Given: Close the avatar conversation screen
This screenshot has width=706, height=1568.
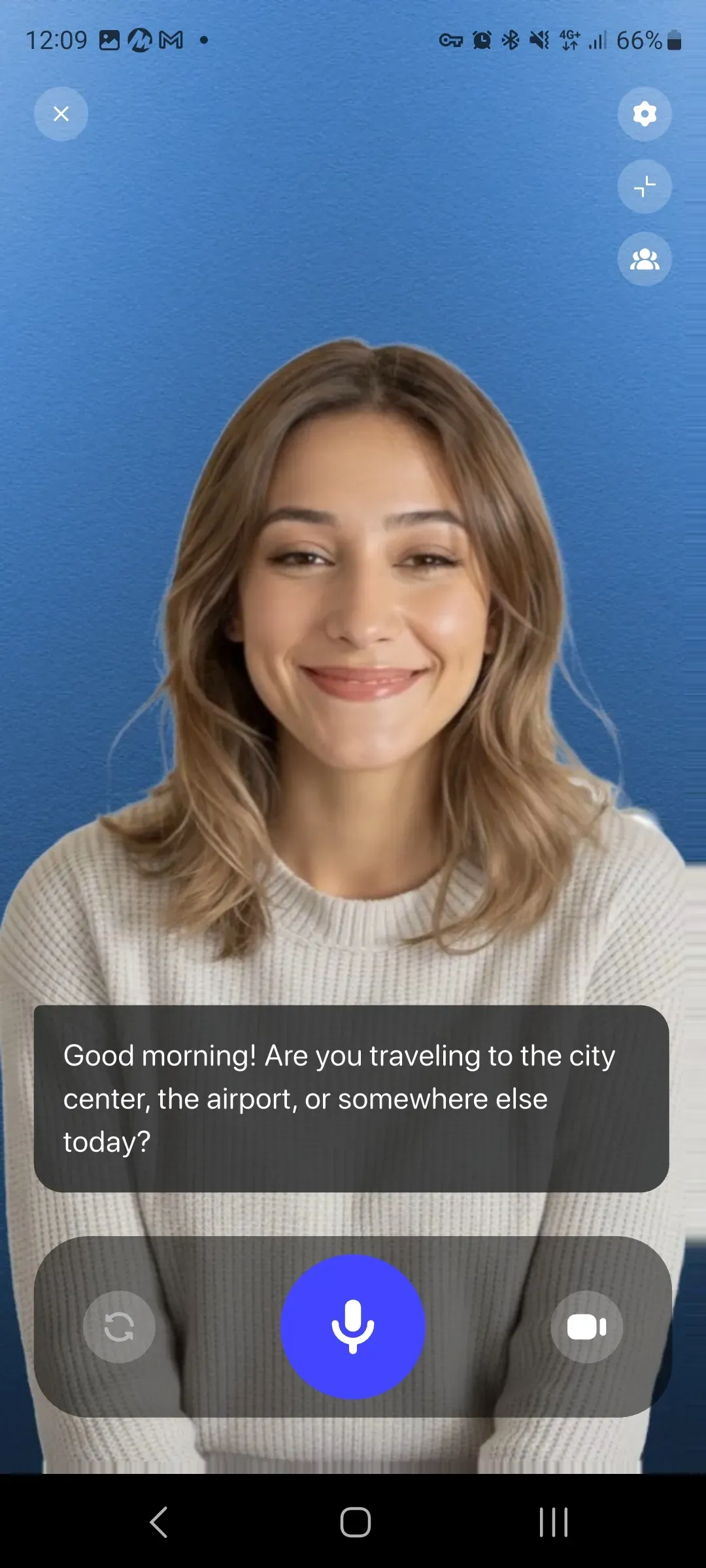Looking at the screenshot, I should (x=61, y=114).
